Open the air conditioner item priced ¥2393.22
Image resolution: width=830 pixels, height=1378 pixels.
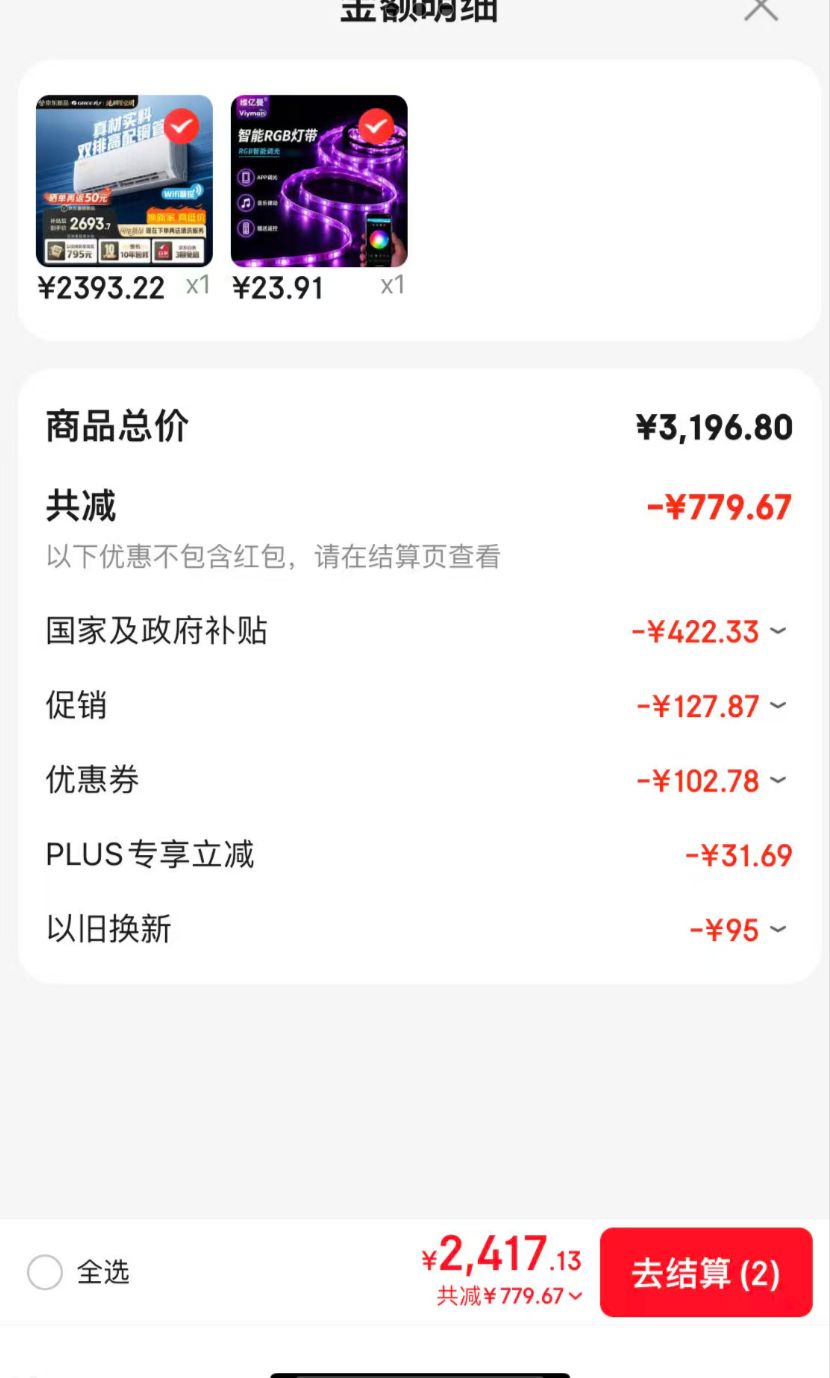click(124, 181)
